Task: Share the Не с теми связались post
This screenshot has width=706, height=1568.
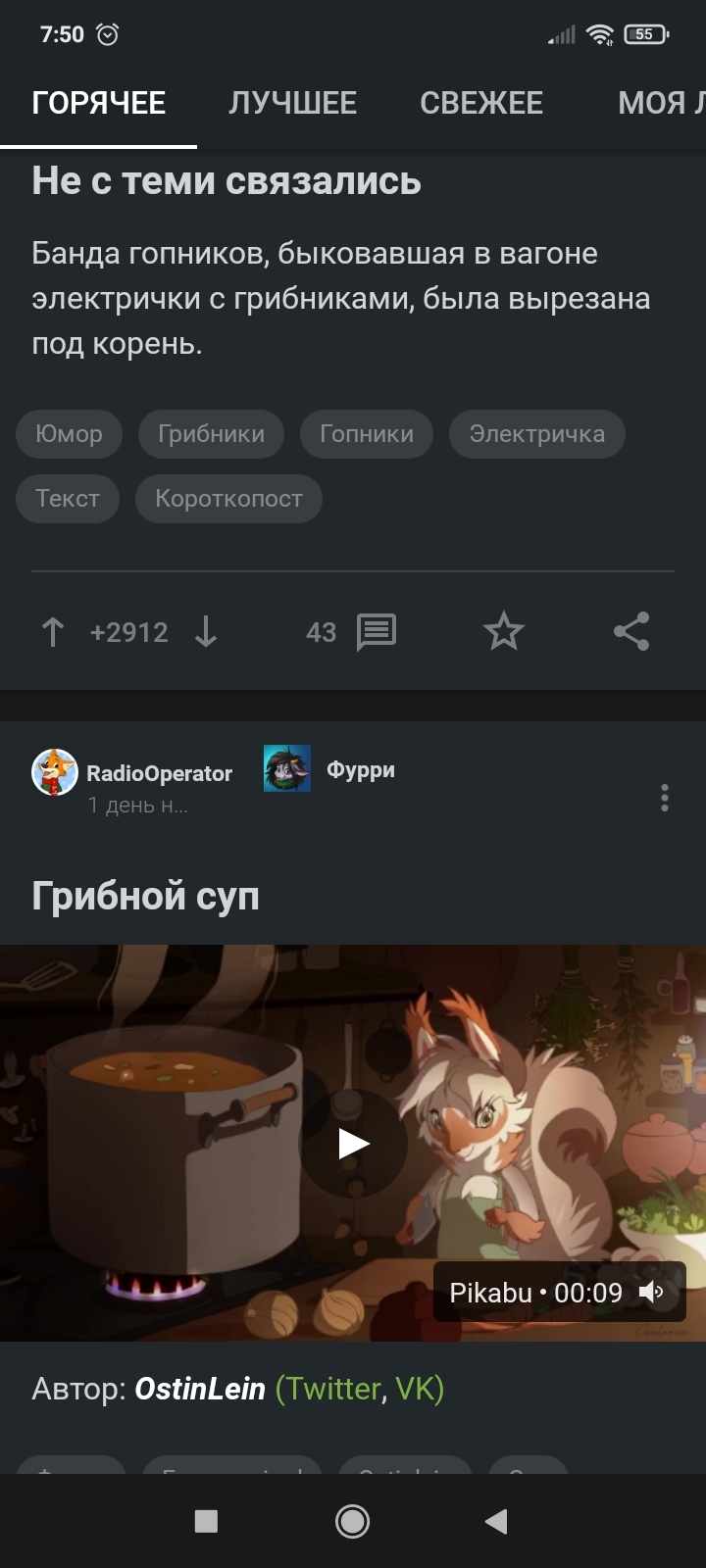Action: point(631,632)
